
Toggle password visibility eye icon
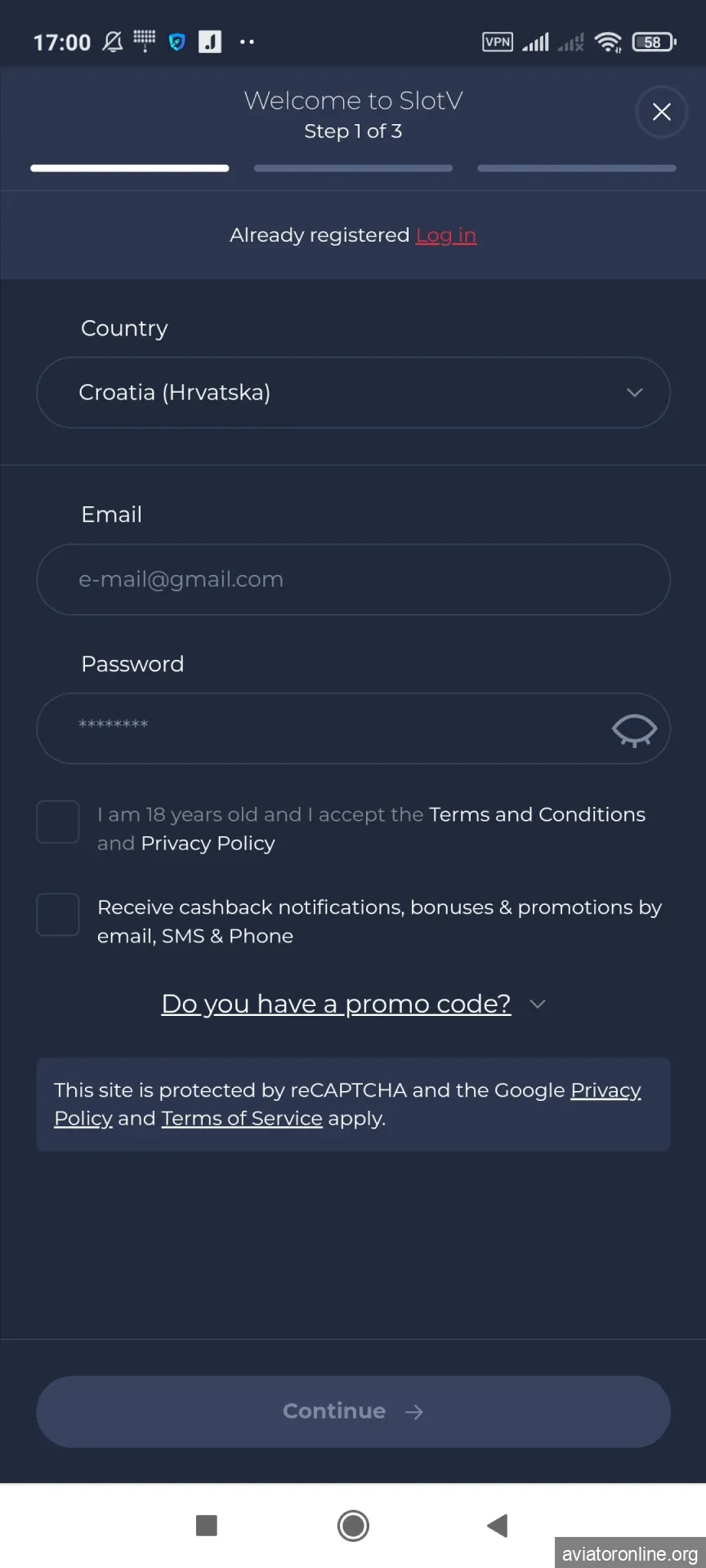point(634,729)
